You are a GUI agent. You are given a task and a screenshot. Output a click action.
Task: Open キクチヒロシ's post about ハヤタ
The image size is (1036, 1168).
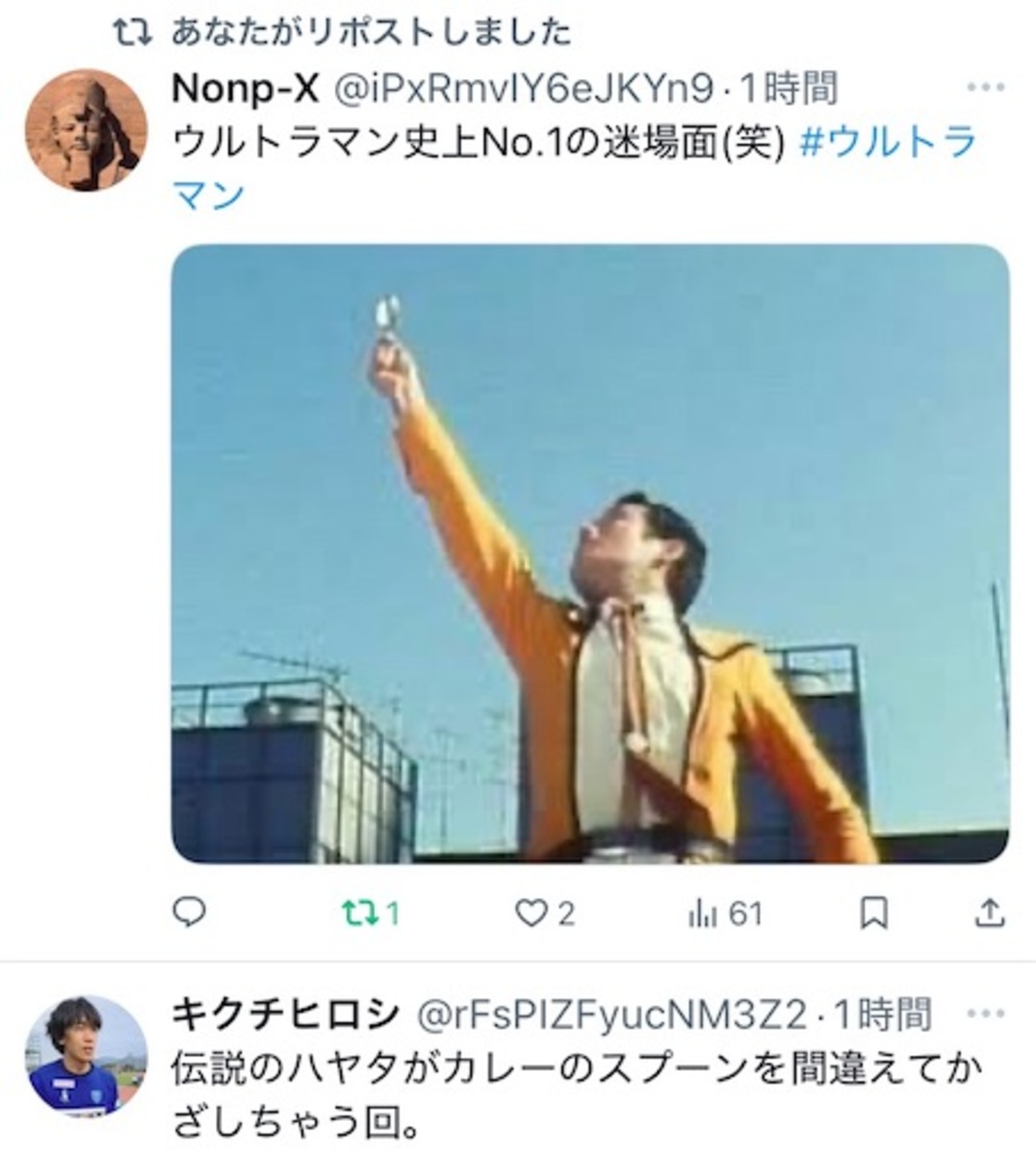574,1095
